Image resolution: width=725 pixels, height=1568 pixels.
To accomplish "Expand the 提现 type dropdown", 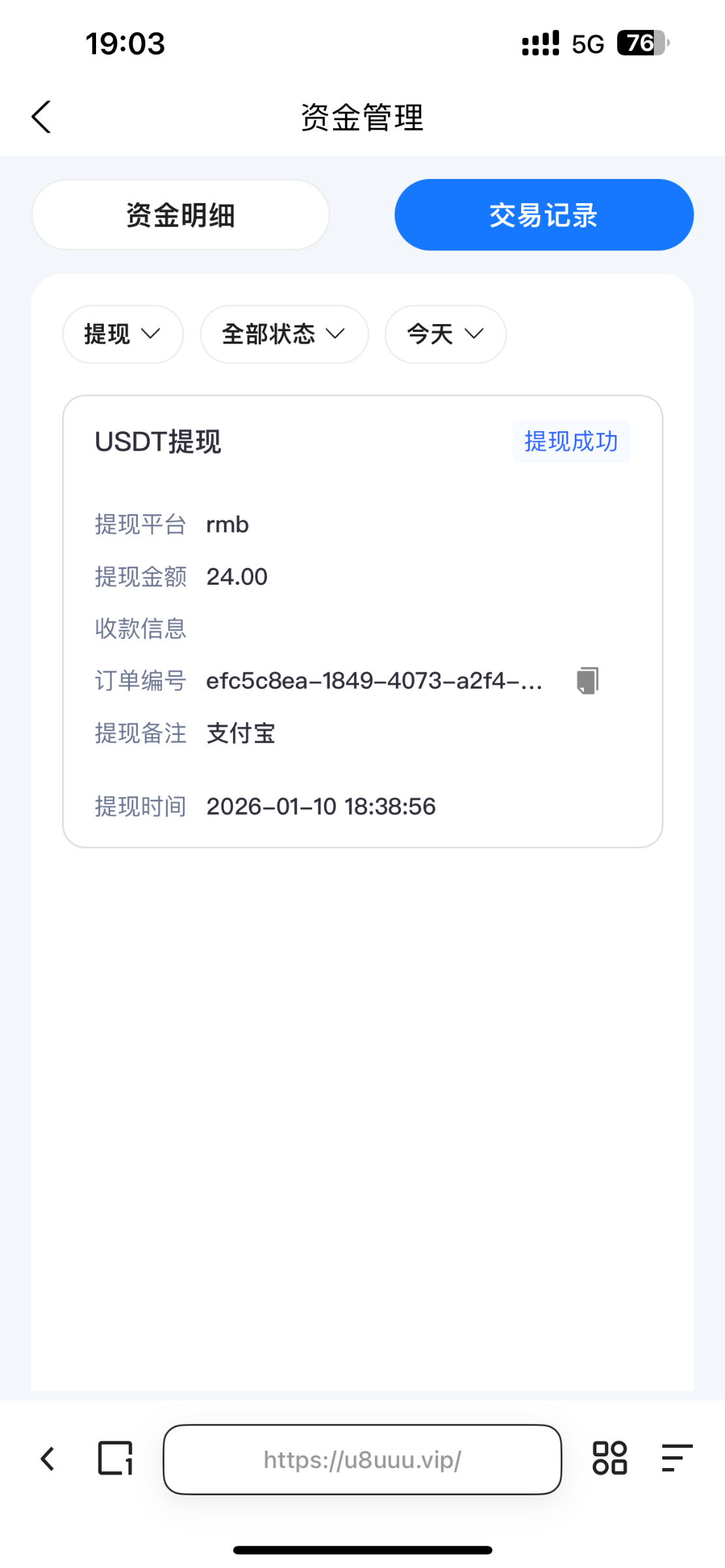I will [x=123, y=335].
